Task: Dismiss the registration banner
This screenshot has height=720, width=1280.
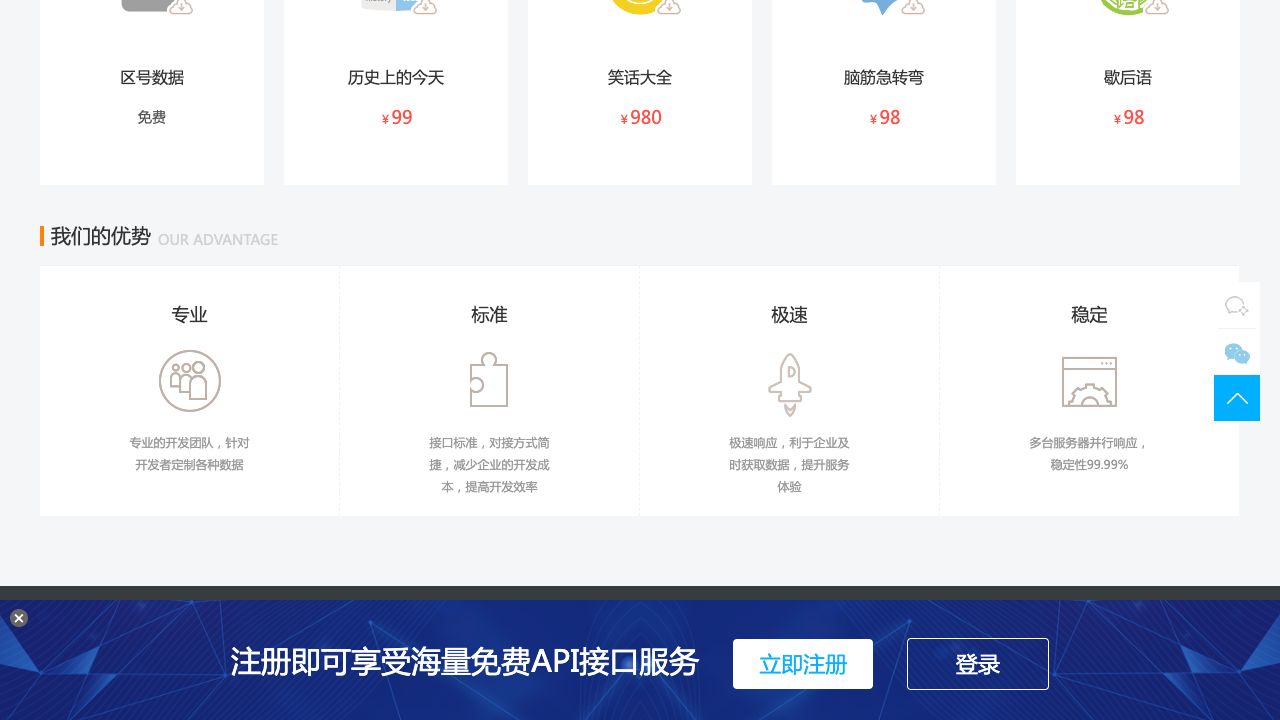Action: tap(19, 618)
